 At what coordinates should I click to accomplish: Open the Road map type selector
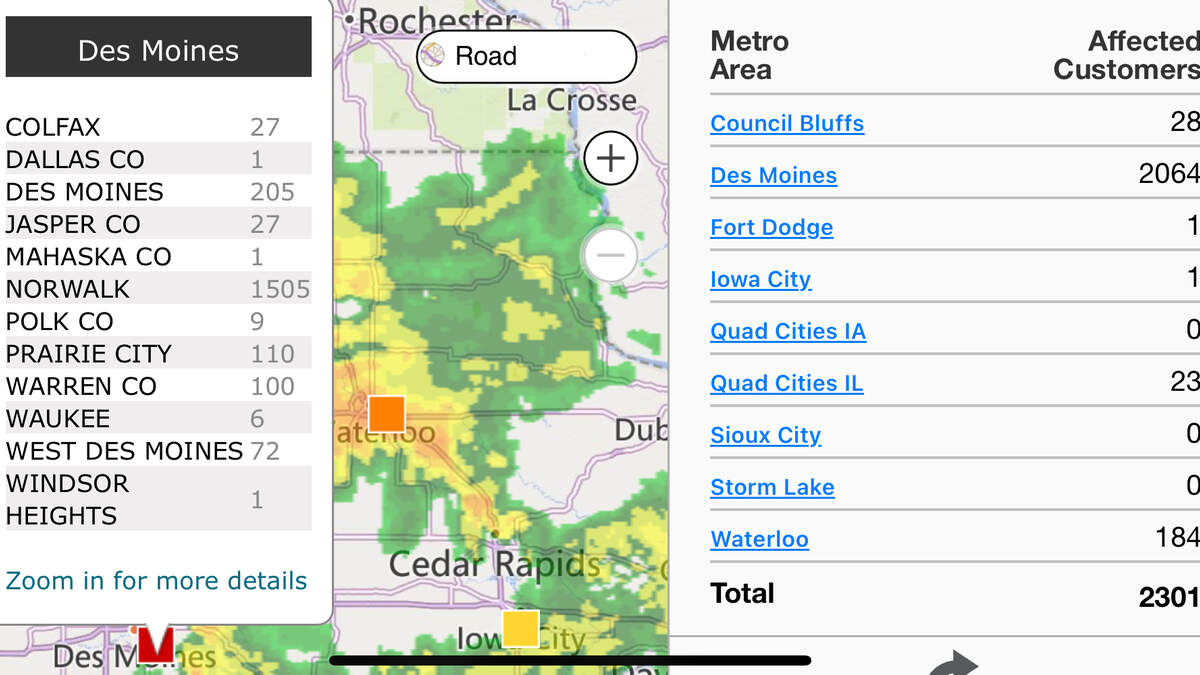pyautogui.click(x=526, y=56)
